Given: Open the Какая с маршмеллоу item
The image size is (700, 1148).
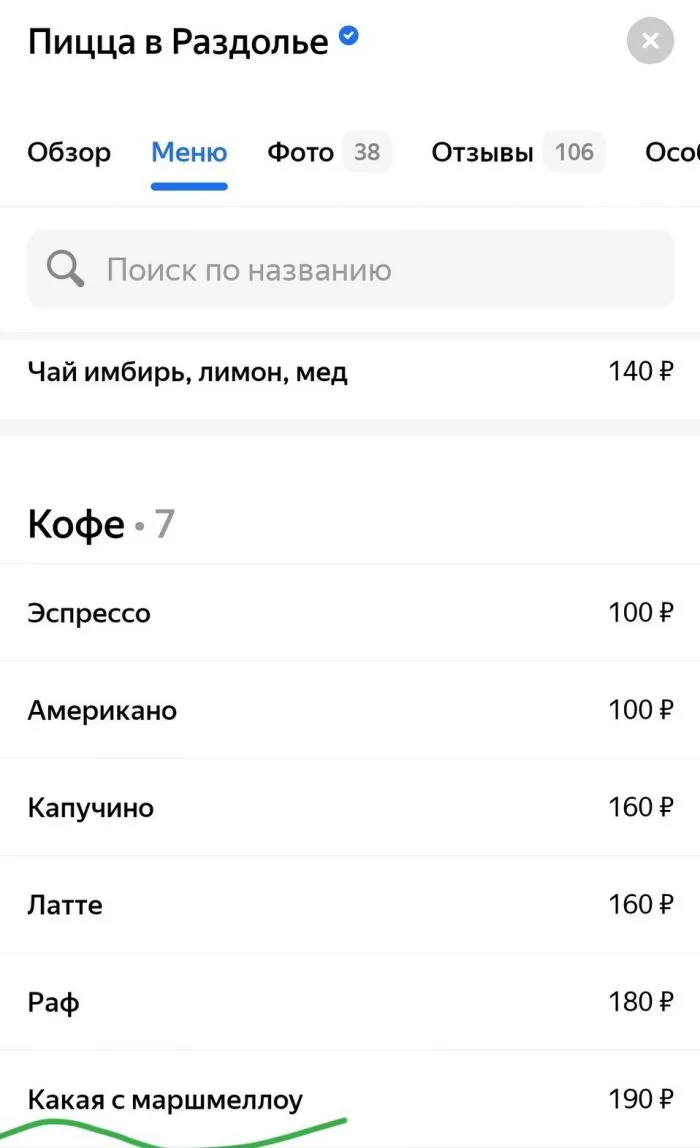Looking at the screenshot, I should (350, 1099).
